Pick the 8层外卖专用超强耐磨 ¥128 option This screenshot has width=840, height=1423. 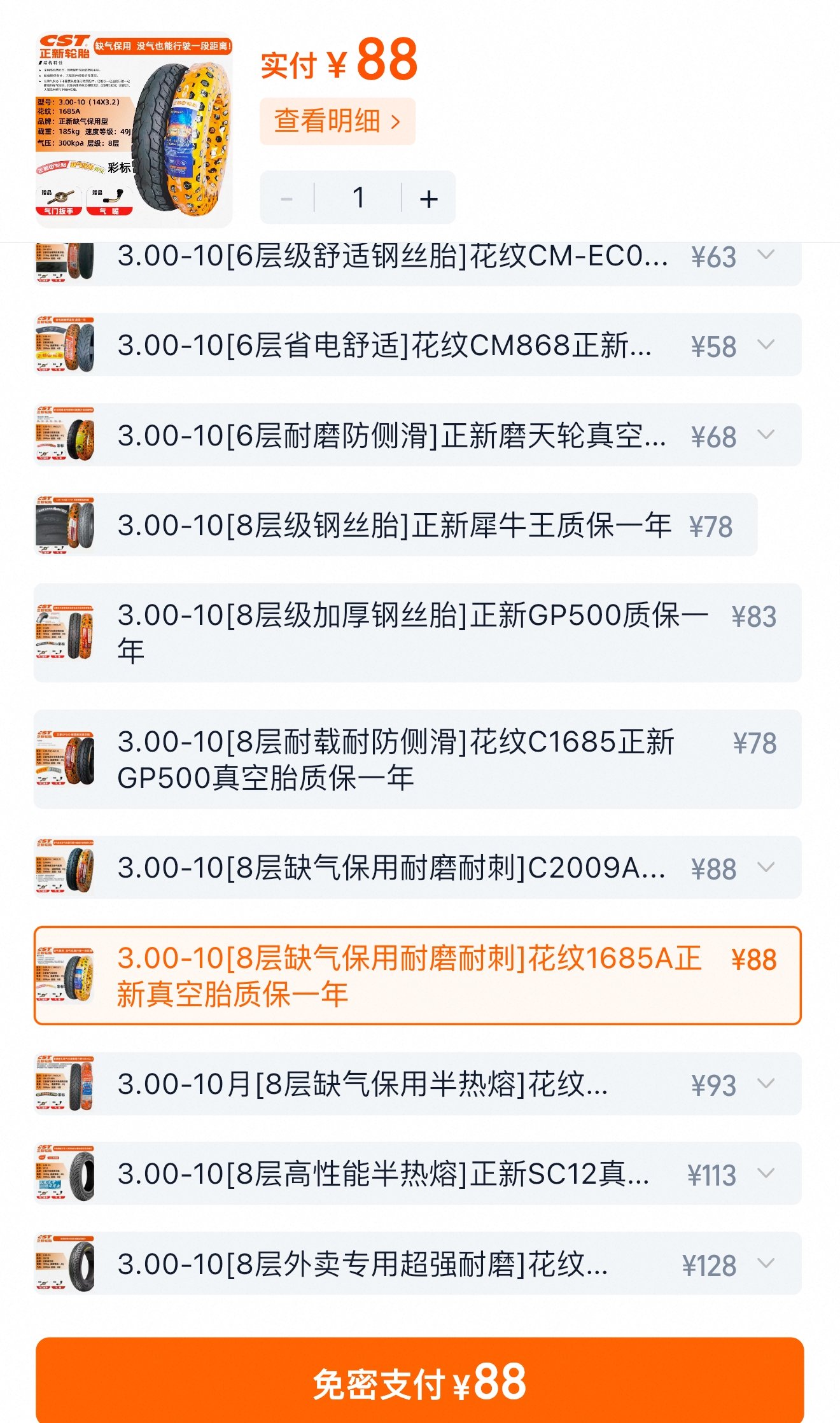tap(363, 1264)
